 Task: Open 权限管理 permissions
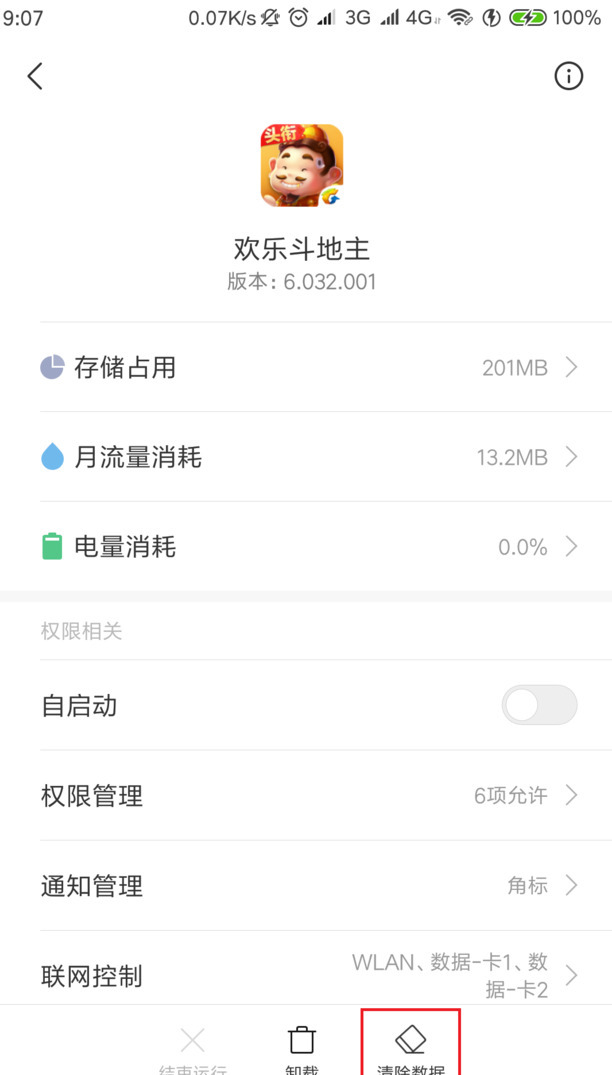306,795
